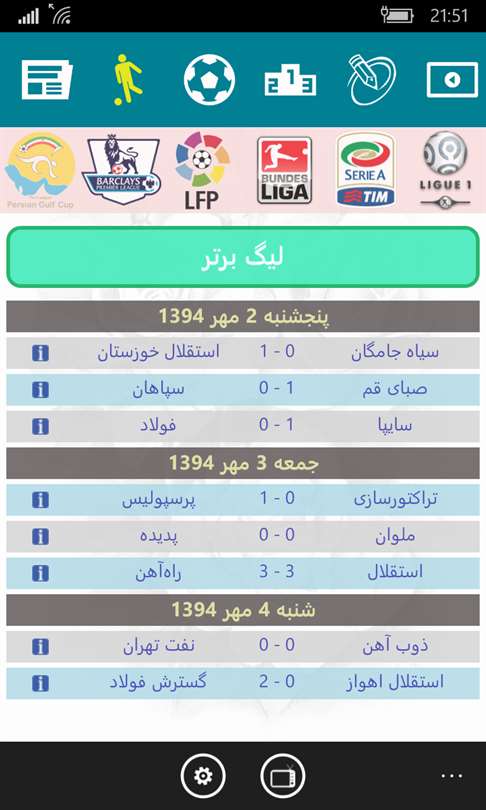Open the pen and notes tab
This screenshot has height=810, width=486.
click(x=371, y=80)
